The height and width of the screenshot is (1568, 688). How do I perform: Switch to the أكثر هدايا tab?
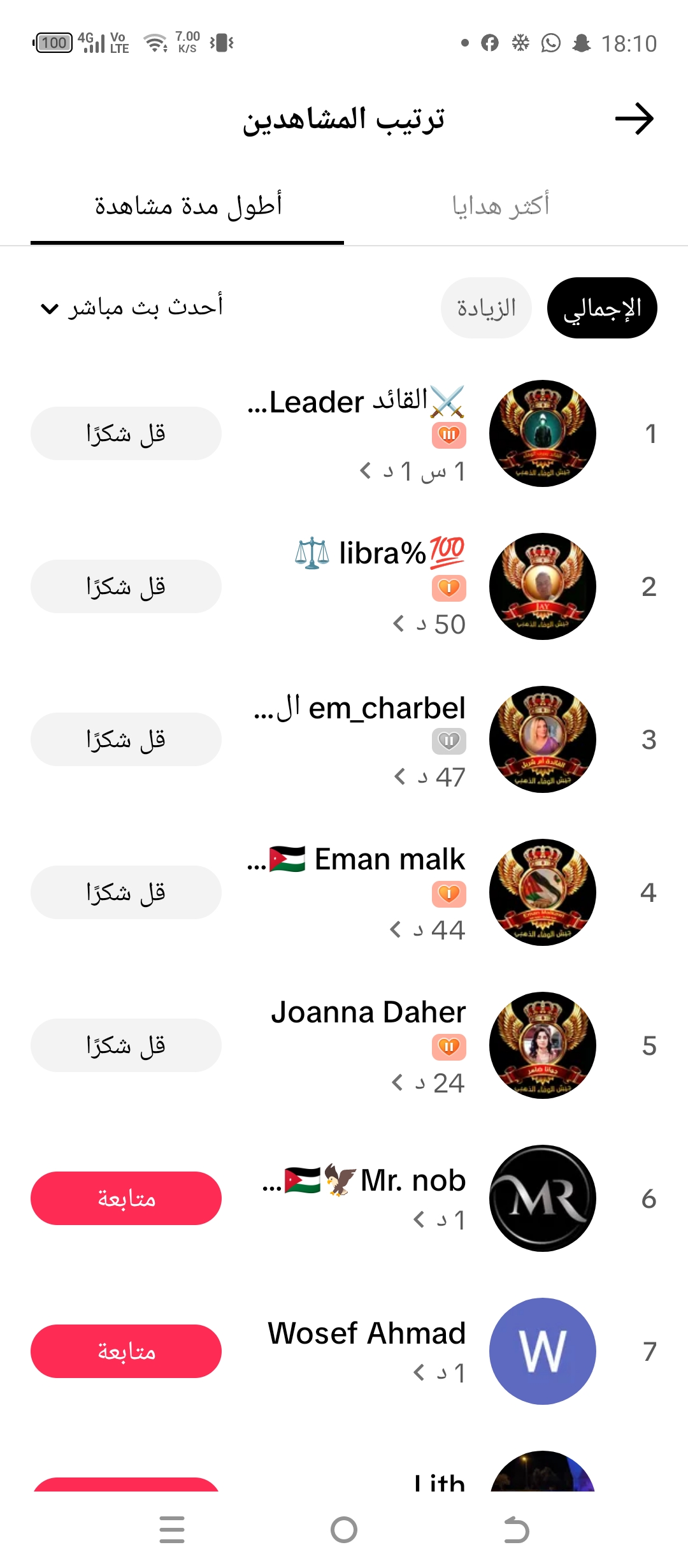(x=500, y=206)
